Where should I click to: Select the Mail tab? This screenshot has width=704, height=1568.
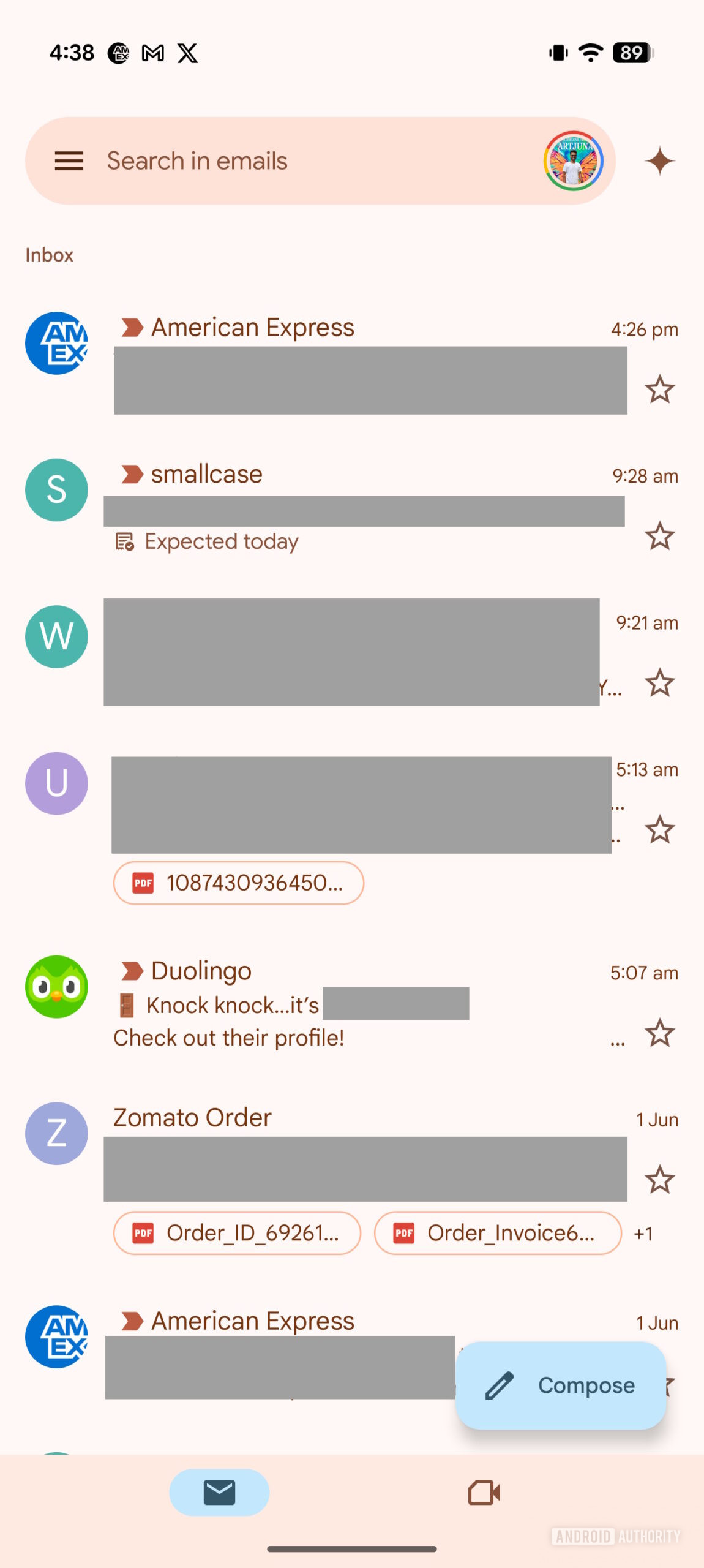coord(219,1492)
